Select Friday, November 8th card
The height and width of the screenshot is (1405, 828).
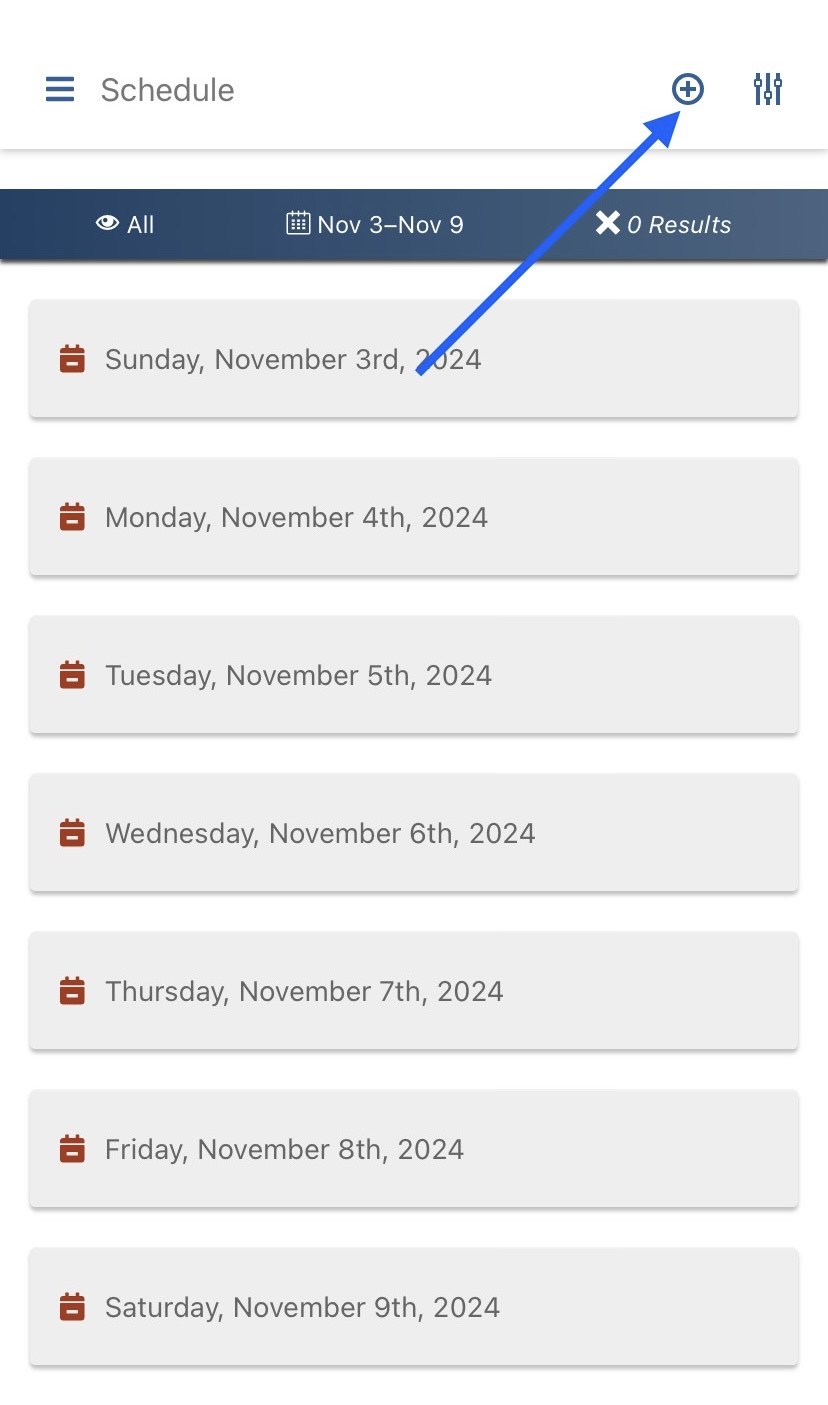click(x=414, y=1149)
